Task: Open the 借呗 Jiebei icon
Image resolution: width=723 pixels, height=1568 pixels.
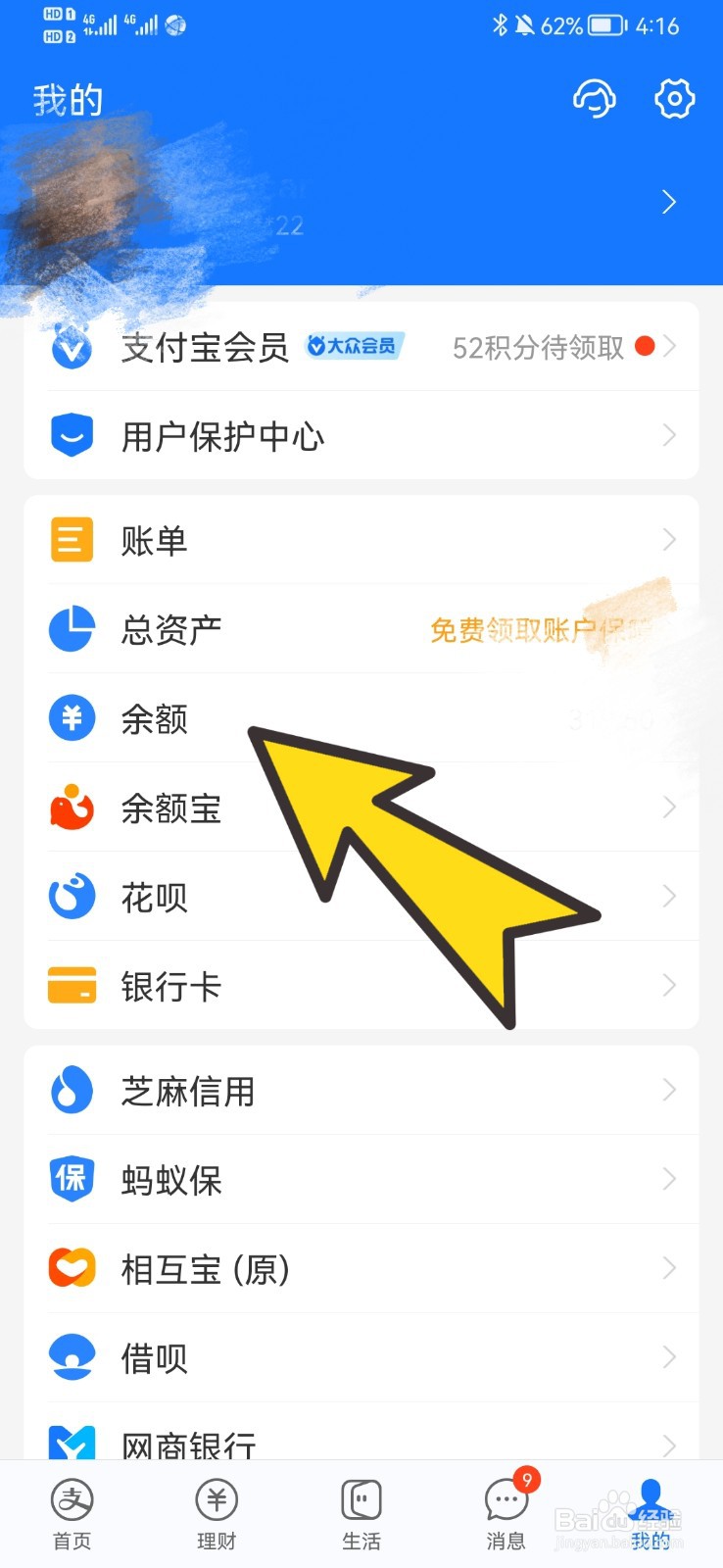Action: coord(71,1355)
